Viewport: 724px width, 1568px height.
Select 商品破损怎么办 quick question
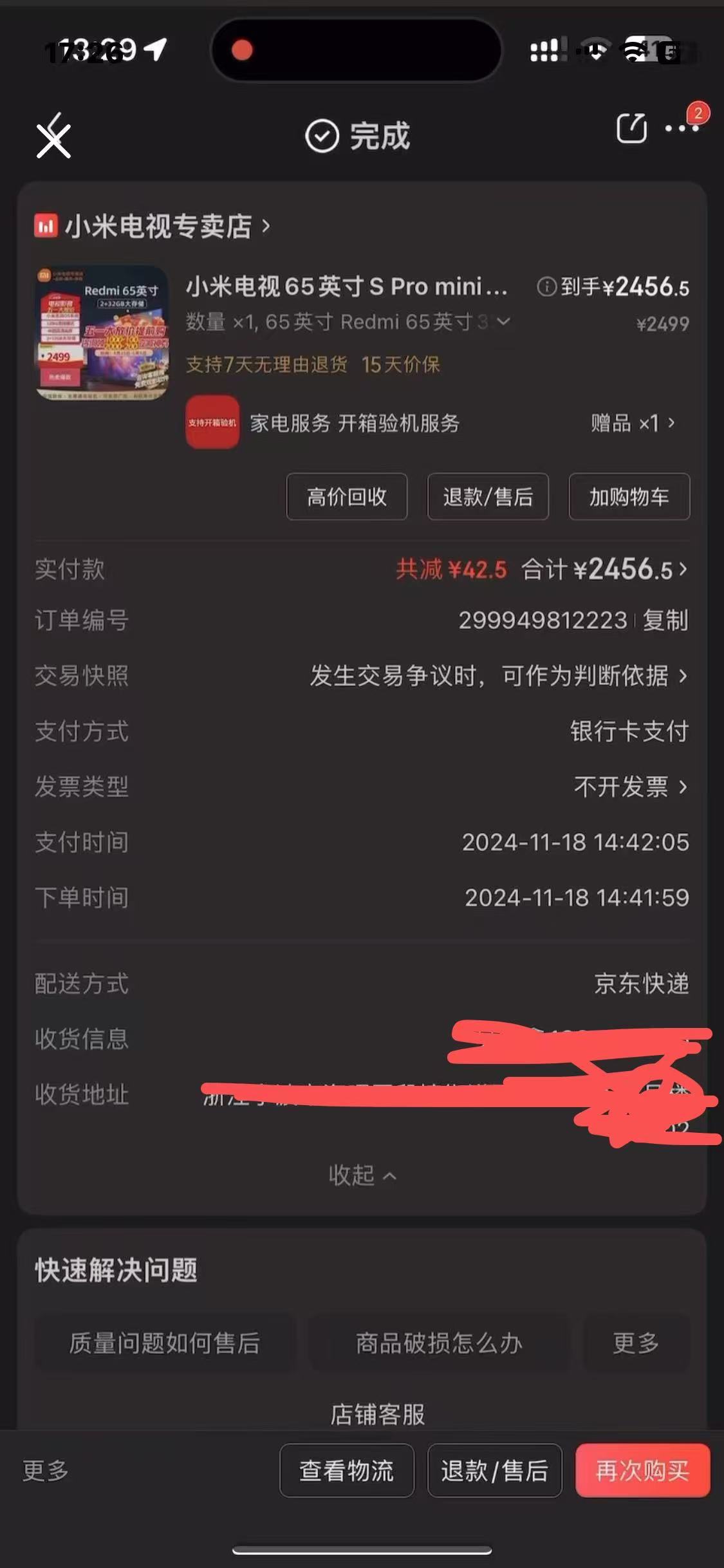[439, 1343]
